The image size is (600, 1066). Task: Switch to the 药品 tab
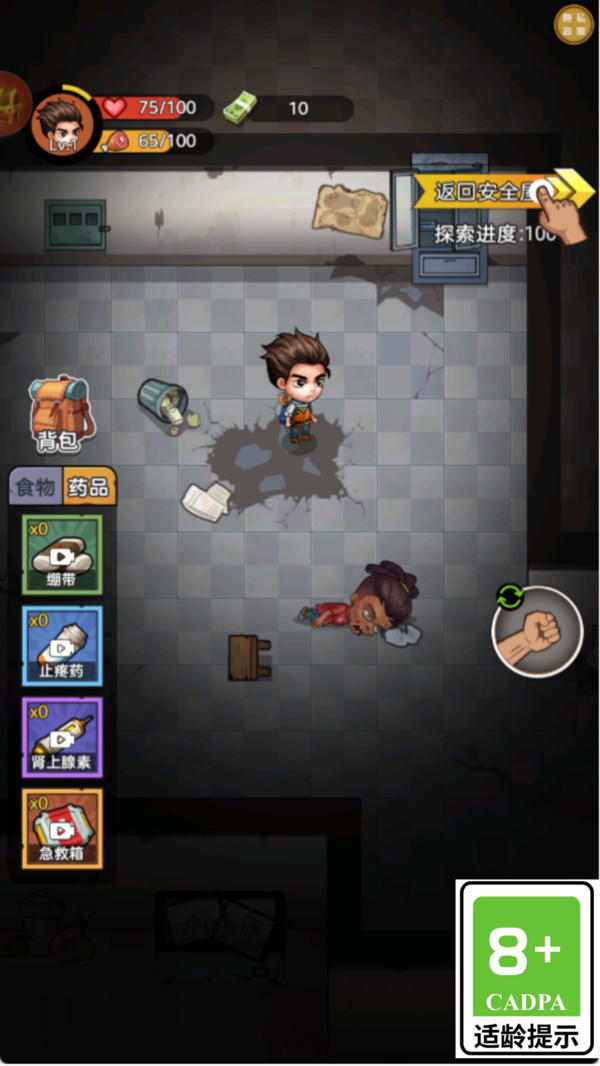(88, 487)
